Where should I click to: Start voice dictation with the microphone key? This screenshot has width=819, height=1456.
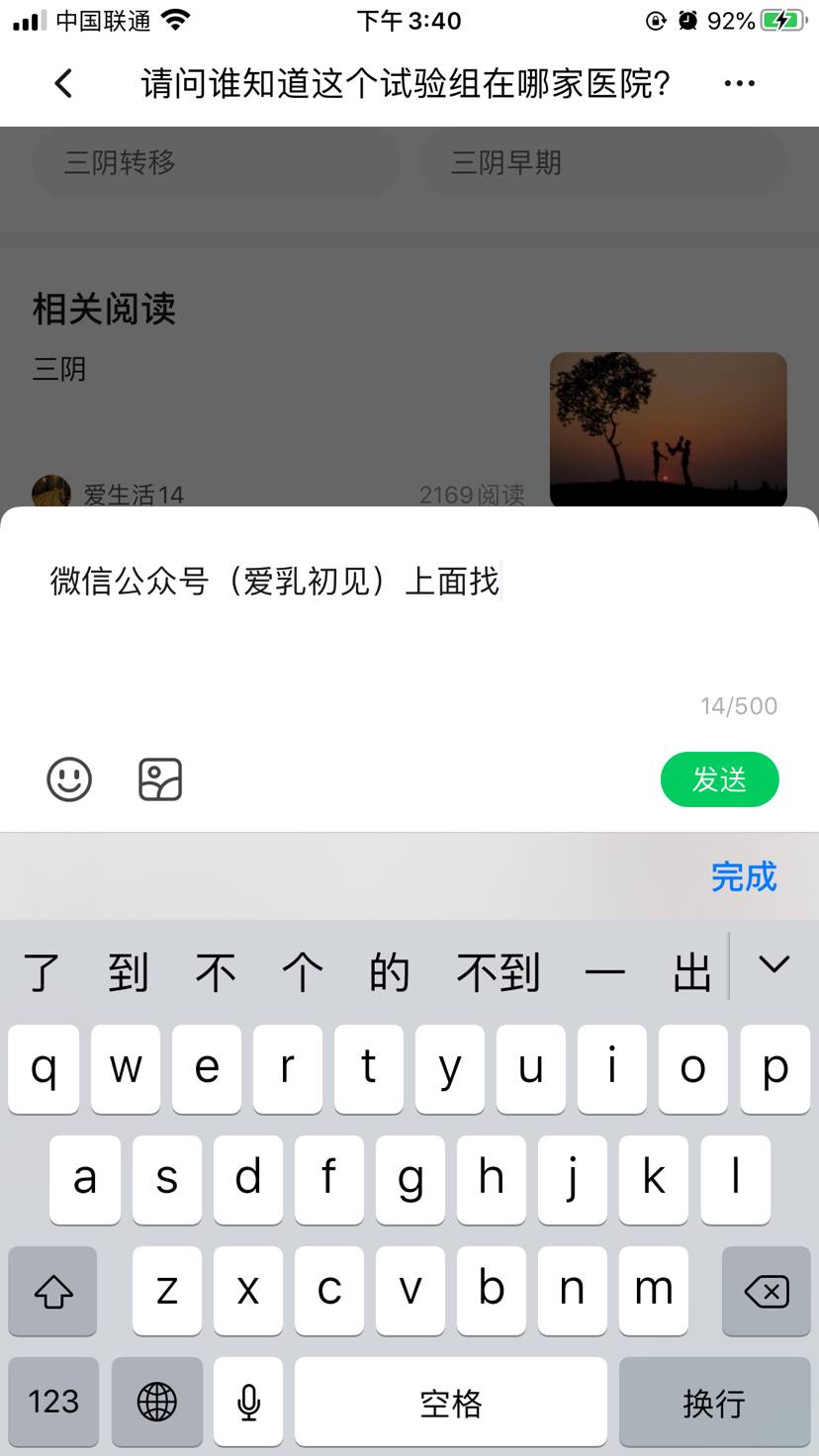(x=248, y=1401)
